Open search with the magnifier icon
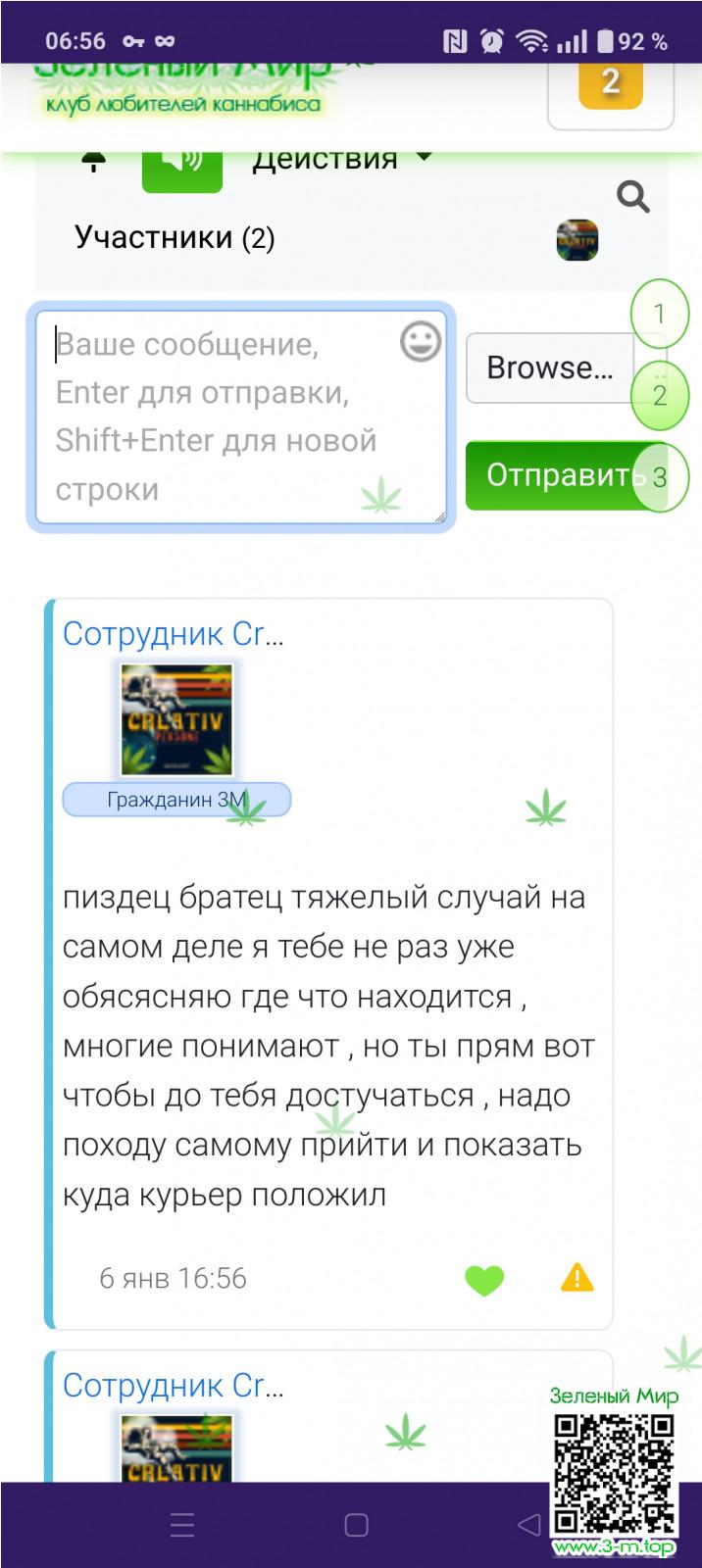The width and height of the screenshot is (702, 1568). tap(632, 197)
